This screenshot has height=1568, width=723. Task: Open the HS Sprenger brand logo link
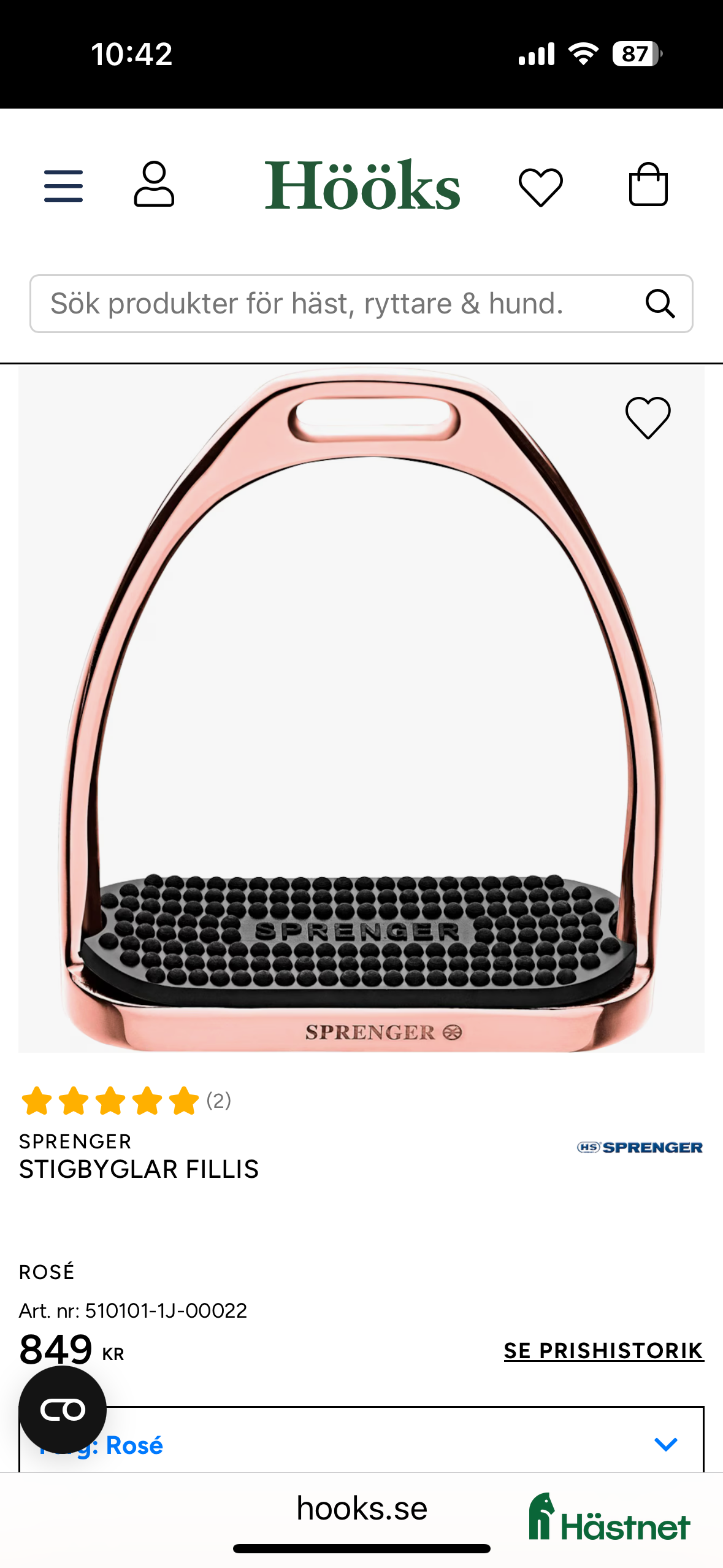point(640,1147)
